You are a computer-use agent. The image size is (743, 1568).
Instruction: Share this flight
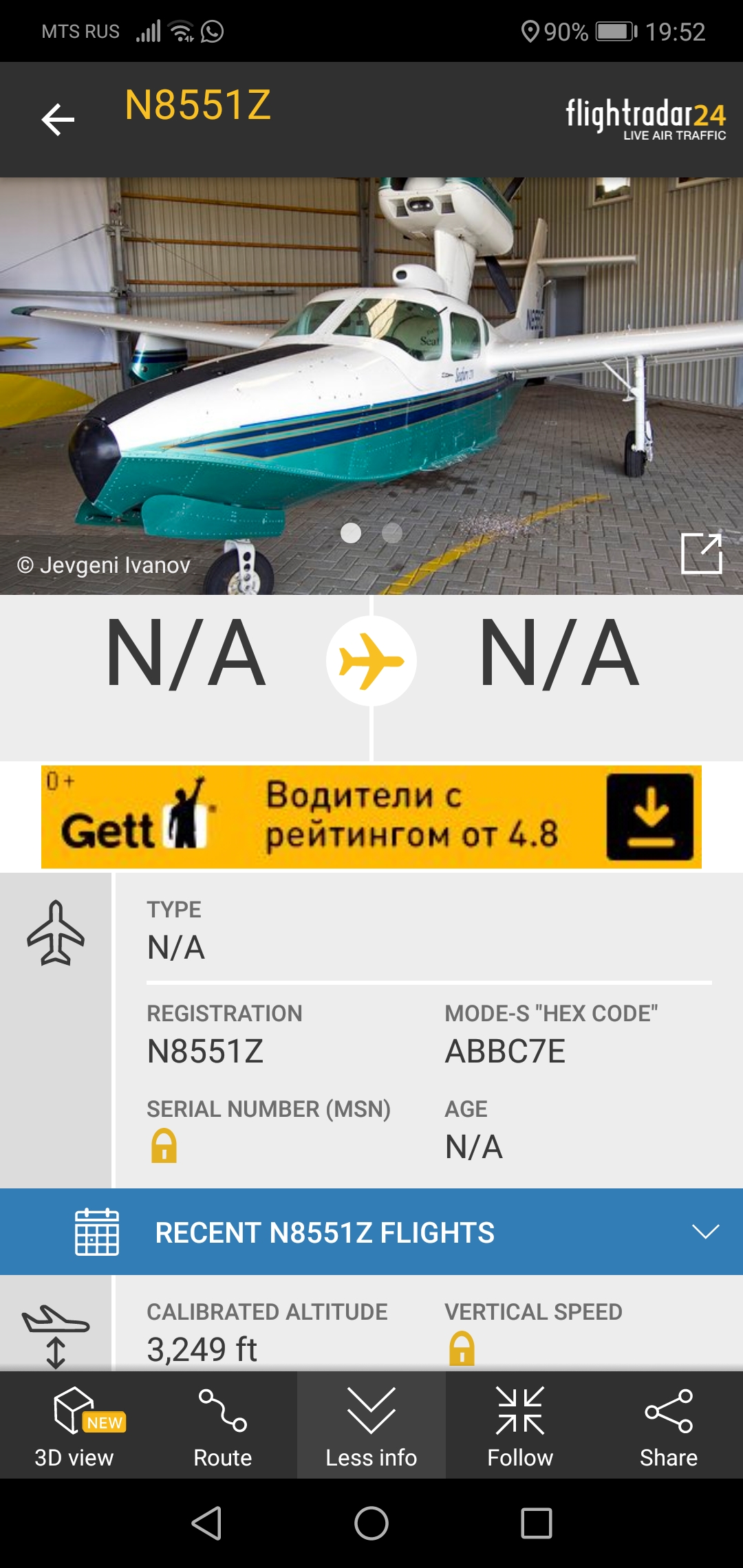[669, 1425]
